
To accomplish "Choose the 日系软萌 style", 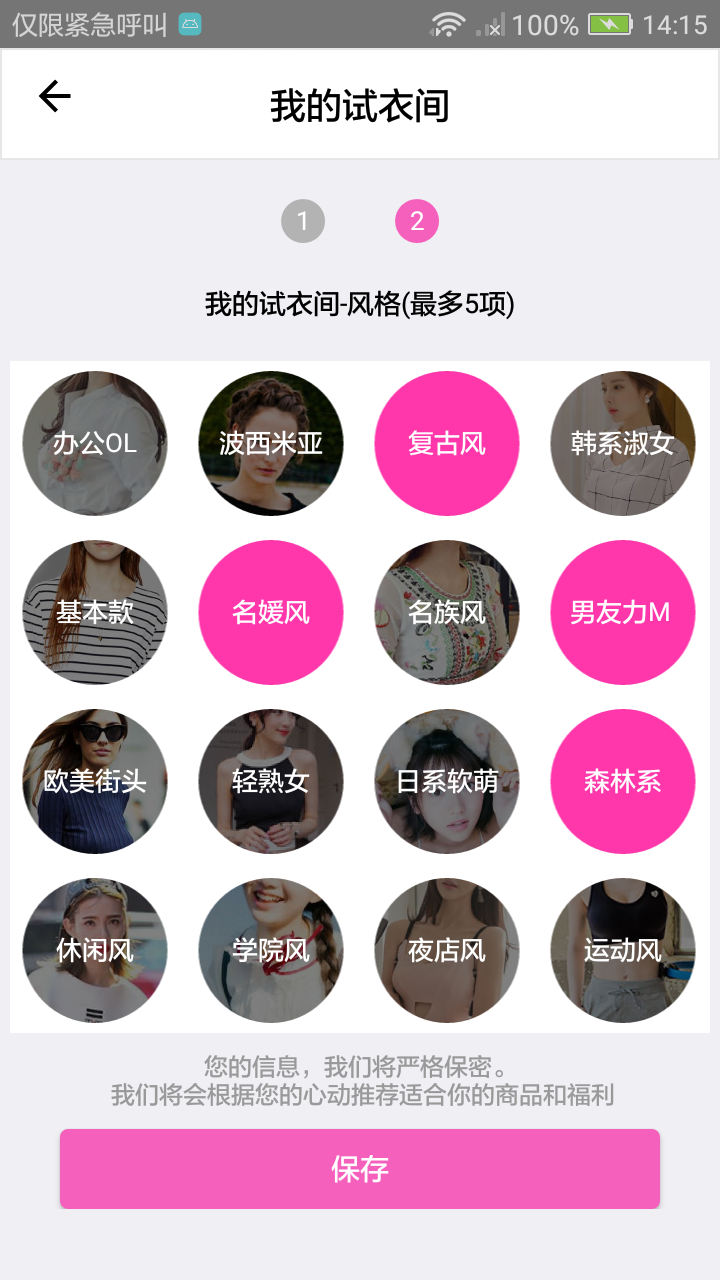I will 447,781.
